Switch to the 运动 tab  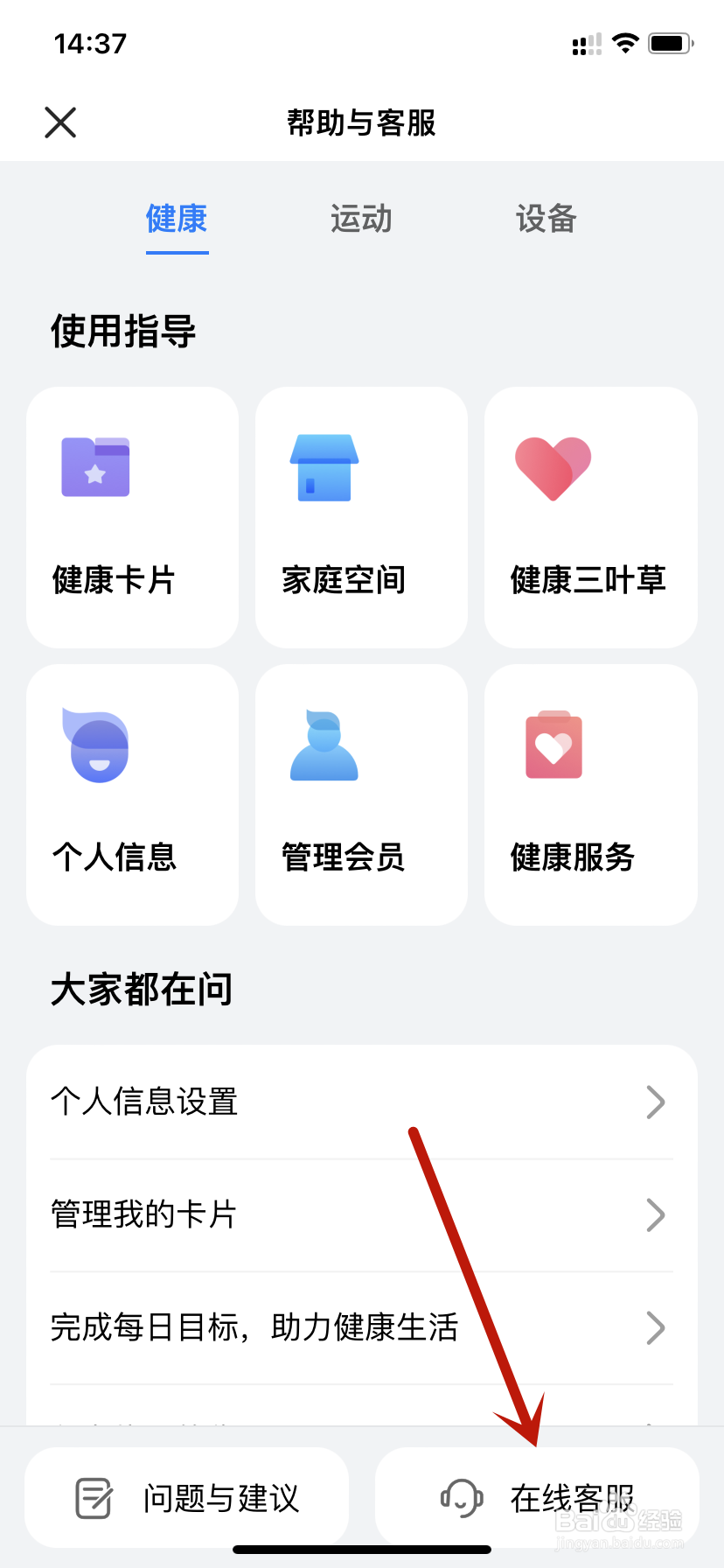pos(361,219)
